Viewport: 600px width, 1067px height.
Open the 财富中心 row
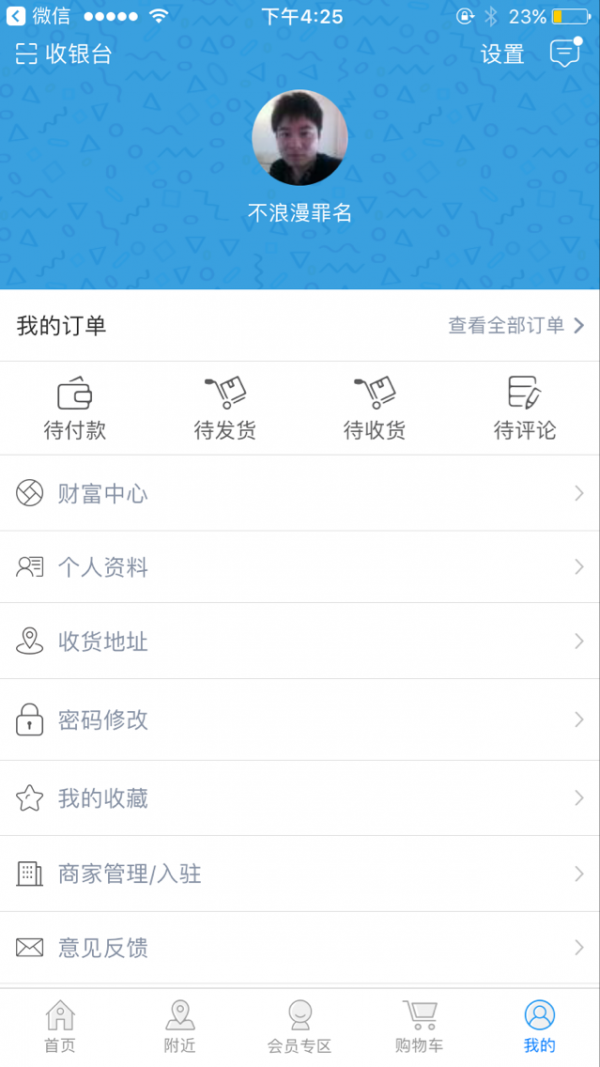click(x=300, y=493)
